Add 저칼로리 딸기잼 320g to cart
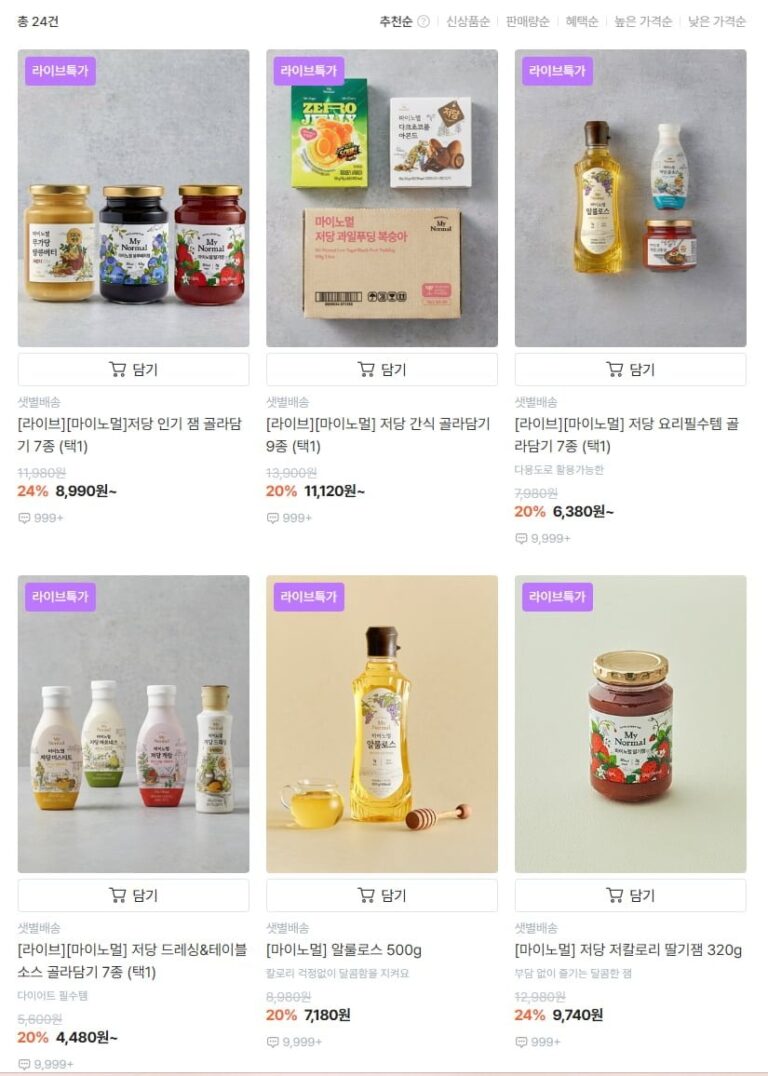 pyautogui.click(x=630, y=896)
